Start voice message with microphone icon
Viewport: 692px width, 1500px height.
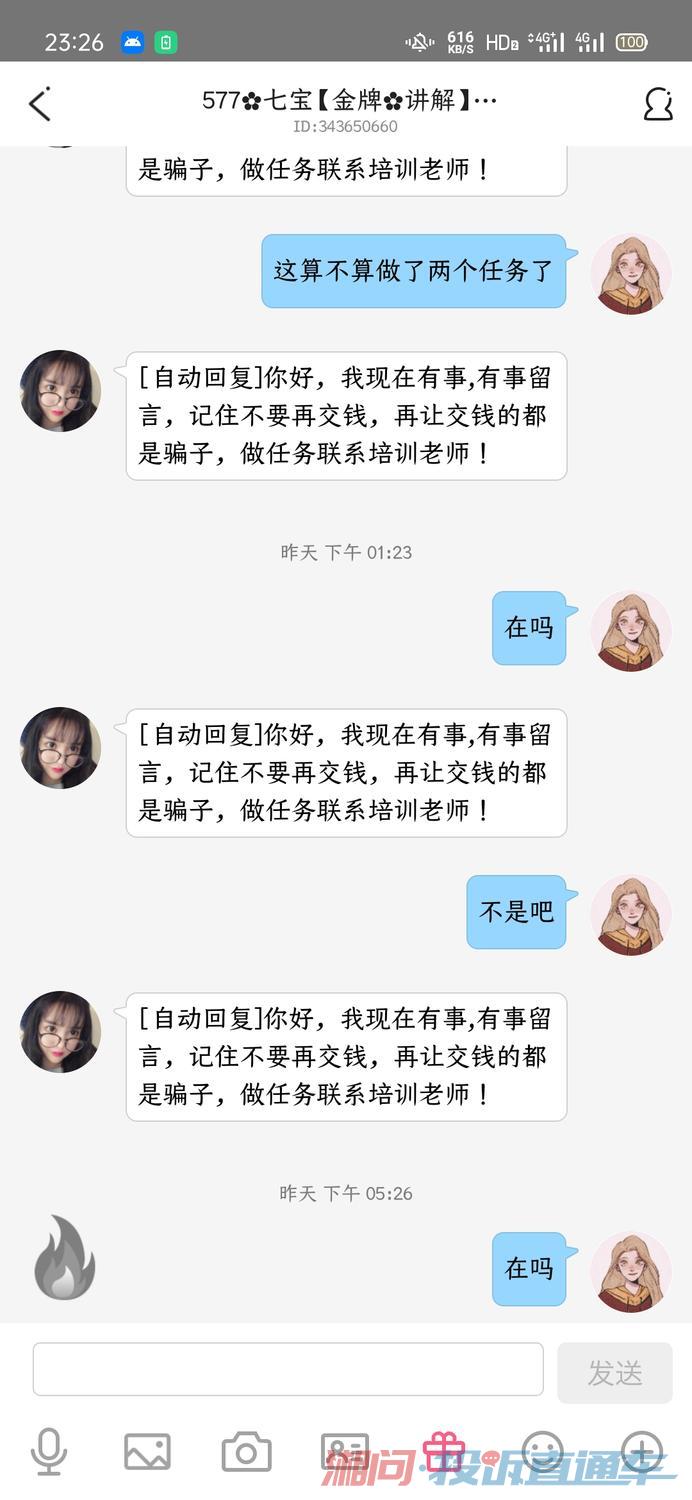[x=48, y=1452]
